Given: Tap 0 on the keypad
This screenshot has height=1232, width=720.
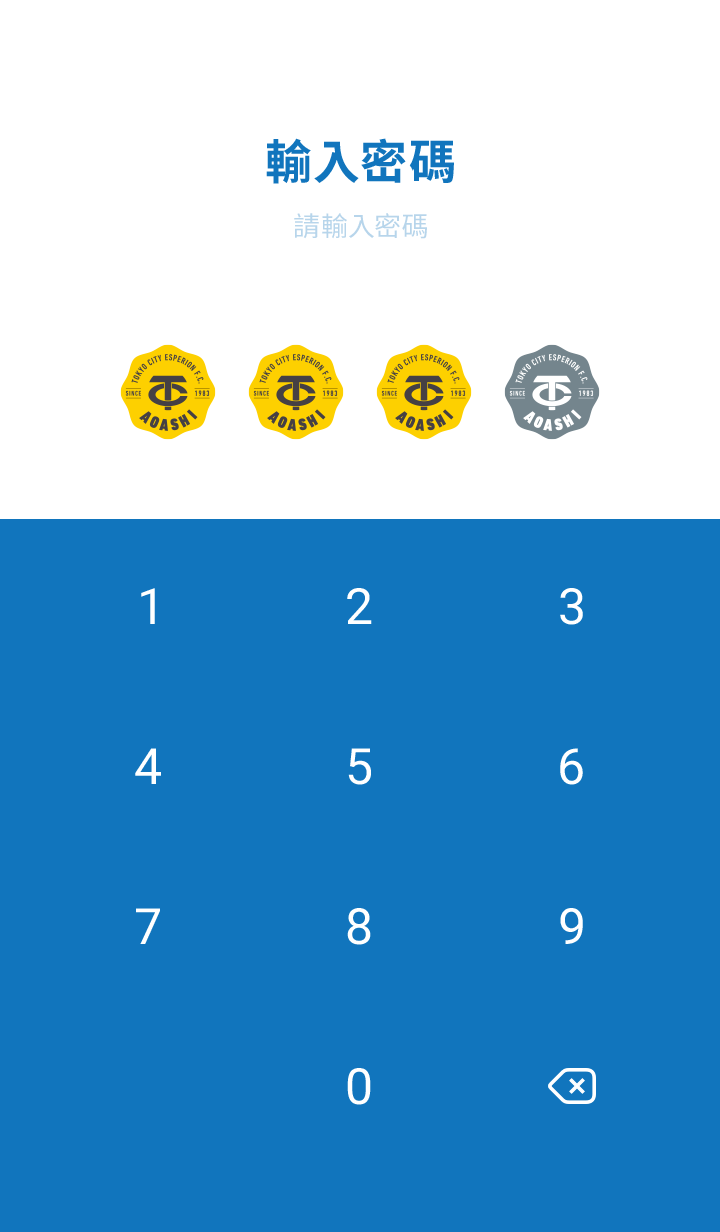Looking at the screenshot, I should click(x=360, y=1087).
